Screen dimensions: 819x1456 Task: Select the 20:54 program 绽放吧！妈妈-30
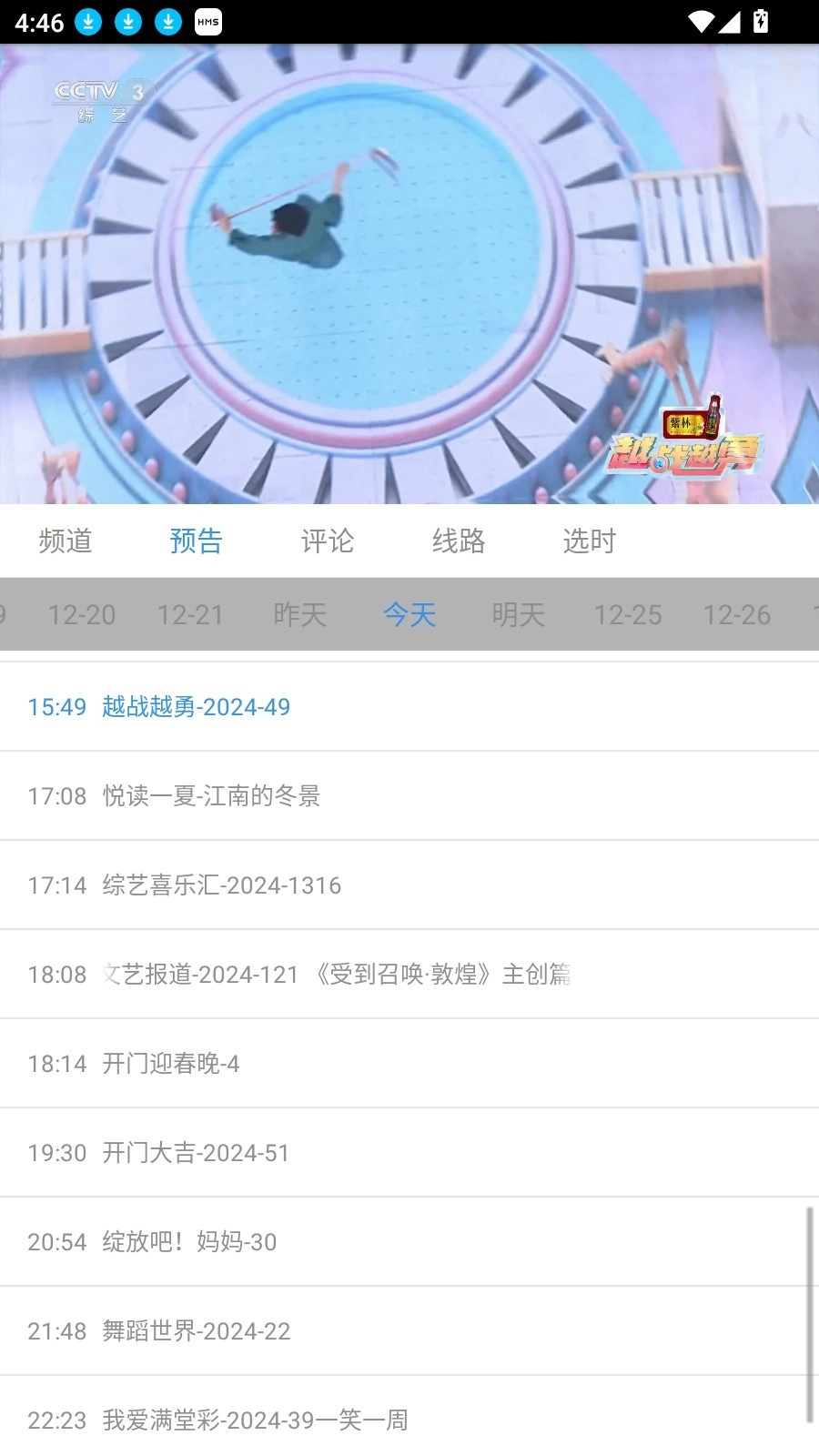189,1242
